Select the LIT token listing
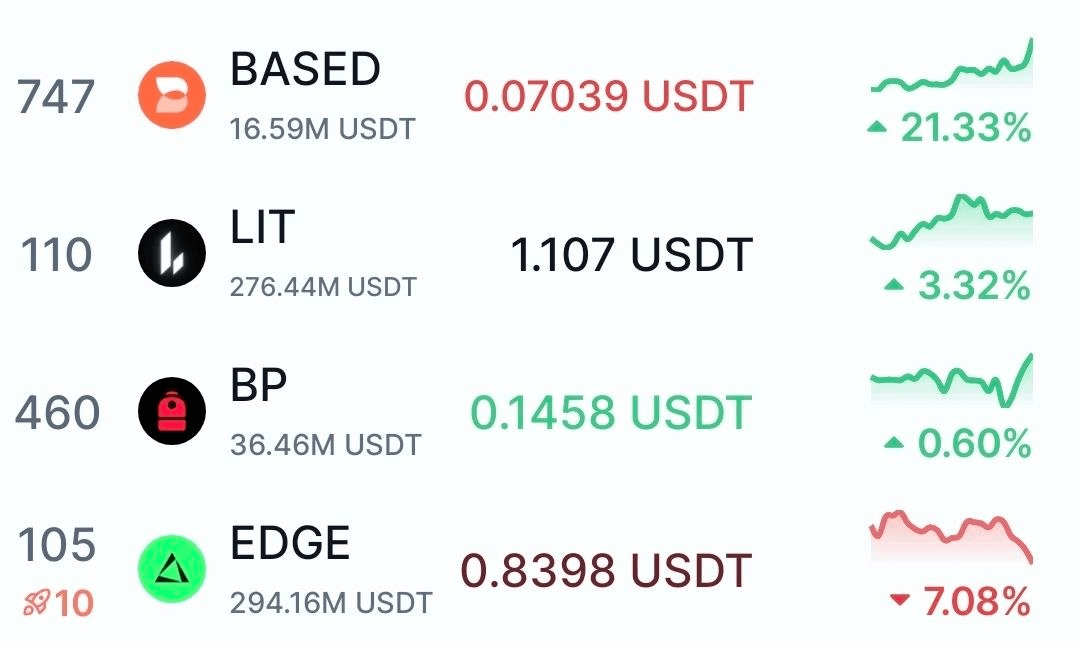The image size is (1080, 647). pos(263,229)
